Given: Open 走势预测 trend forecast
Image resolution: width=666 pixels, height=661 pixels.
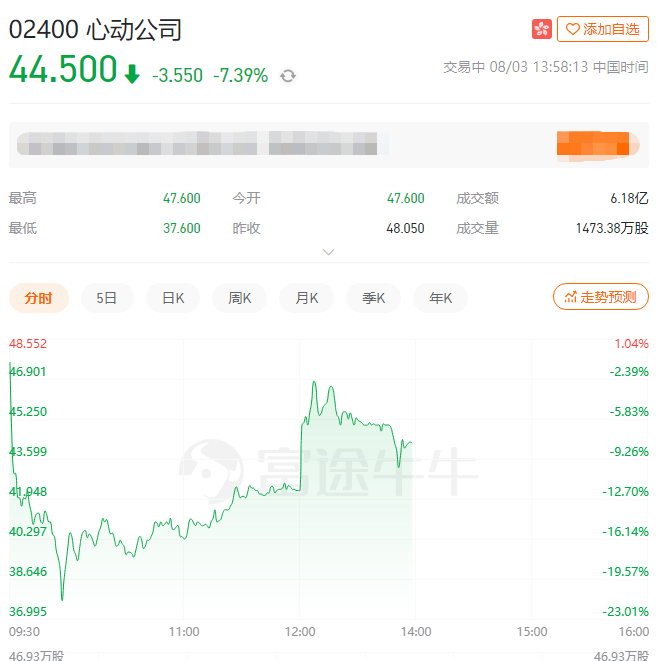Looking at the screenshot, I should coord(600,297).
